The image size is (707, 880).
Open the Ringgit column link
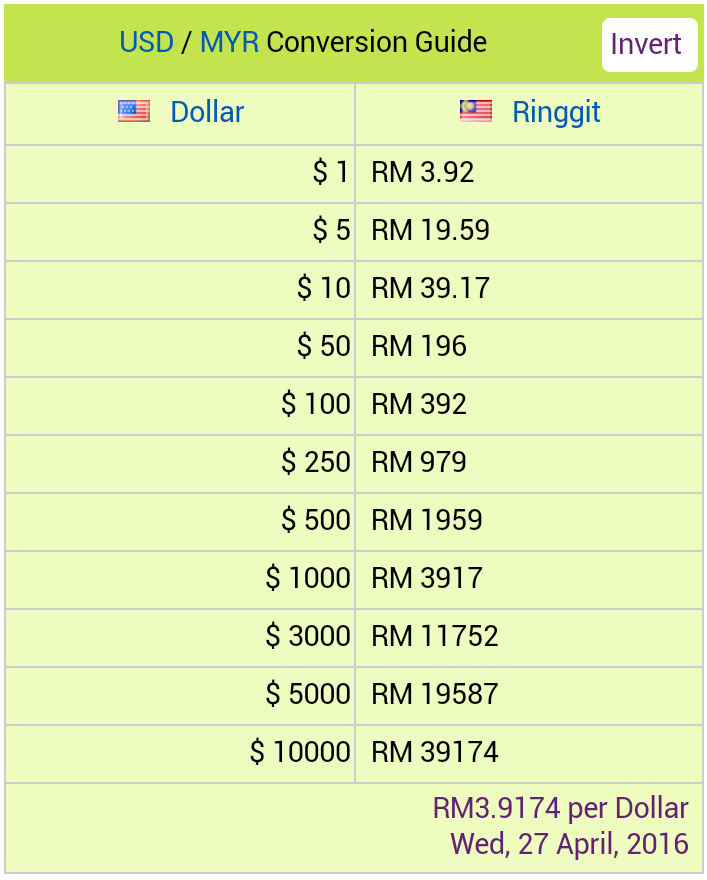click(556, 112)
